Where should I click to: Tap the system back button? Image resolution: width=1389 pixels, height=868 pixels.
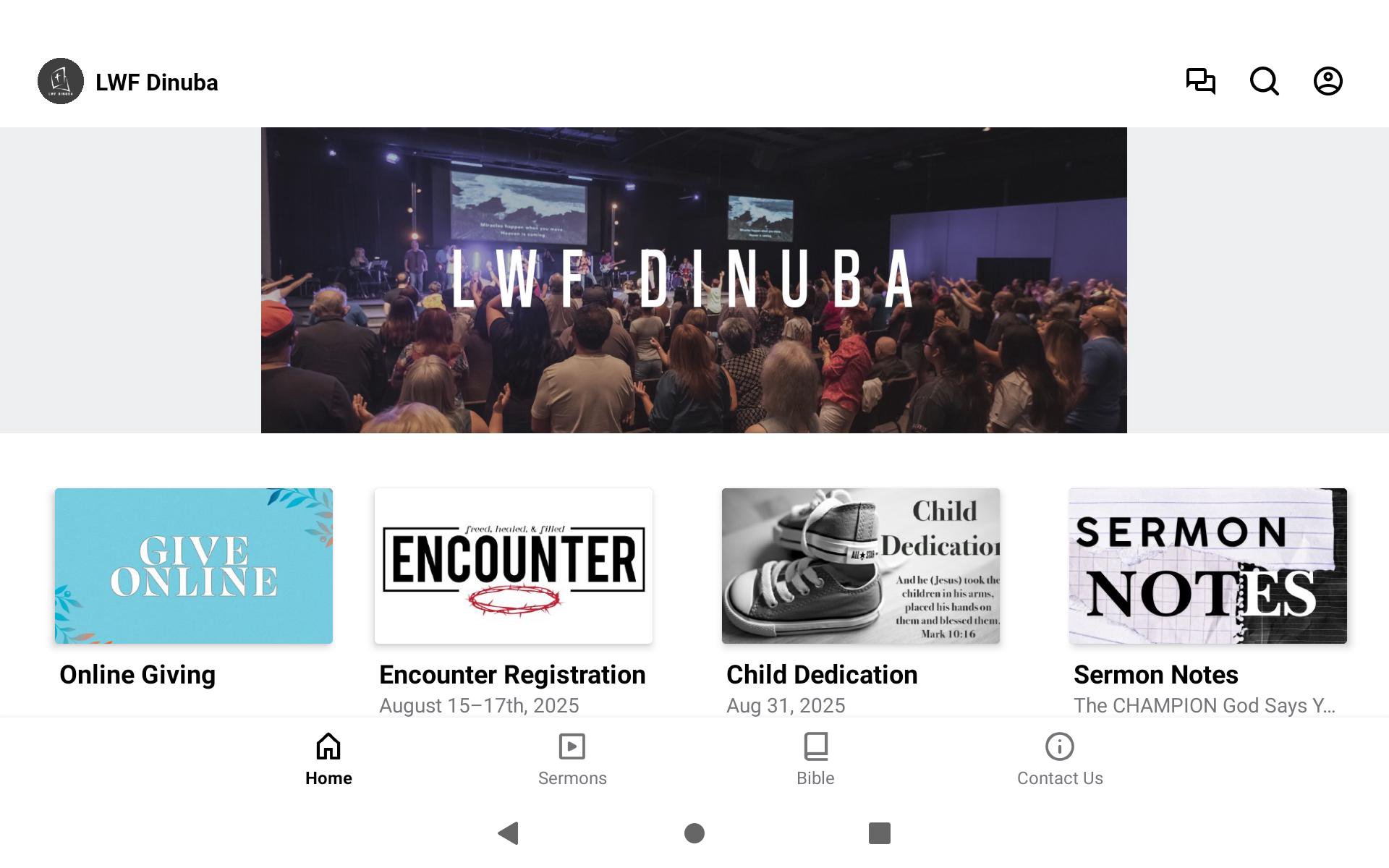(509, 833)
